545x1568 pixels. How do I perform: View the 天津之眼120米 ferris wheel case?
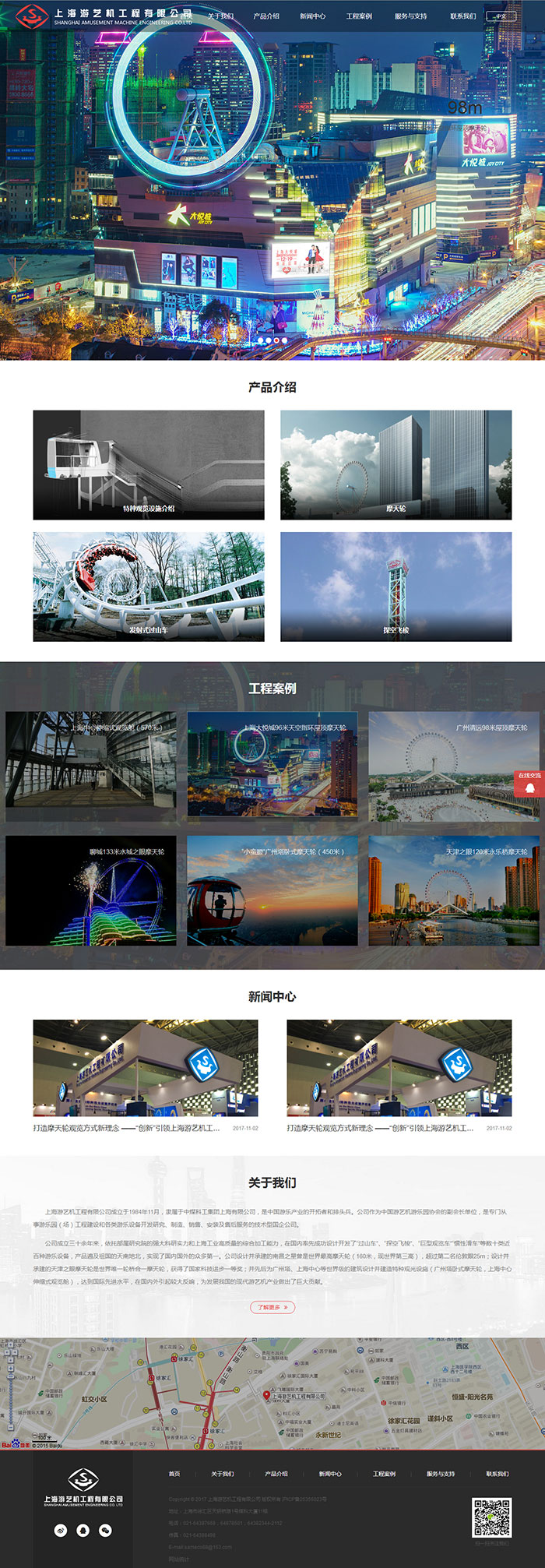[453, 890]
